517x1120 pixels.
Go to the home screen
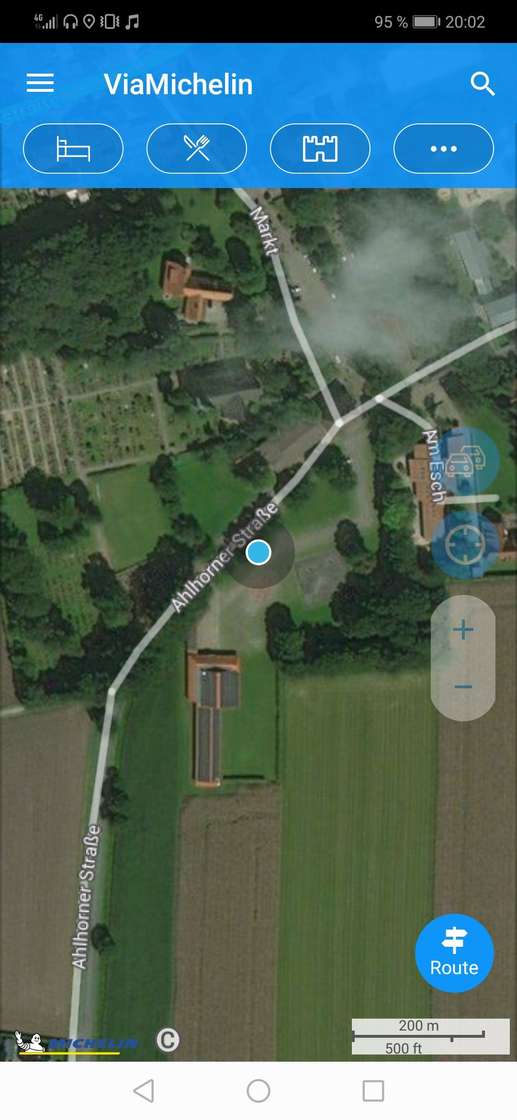[x=258, y=1091]
